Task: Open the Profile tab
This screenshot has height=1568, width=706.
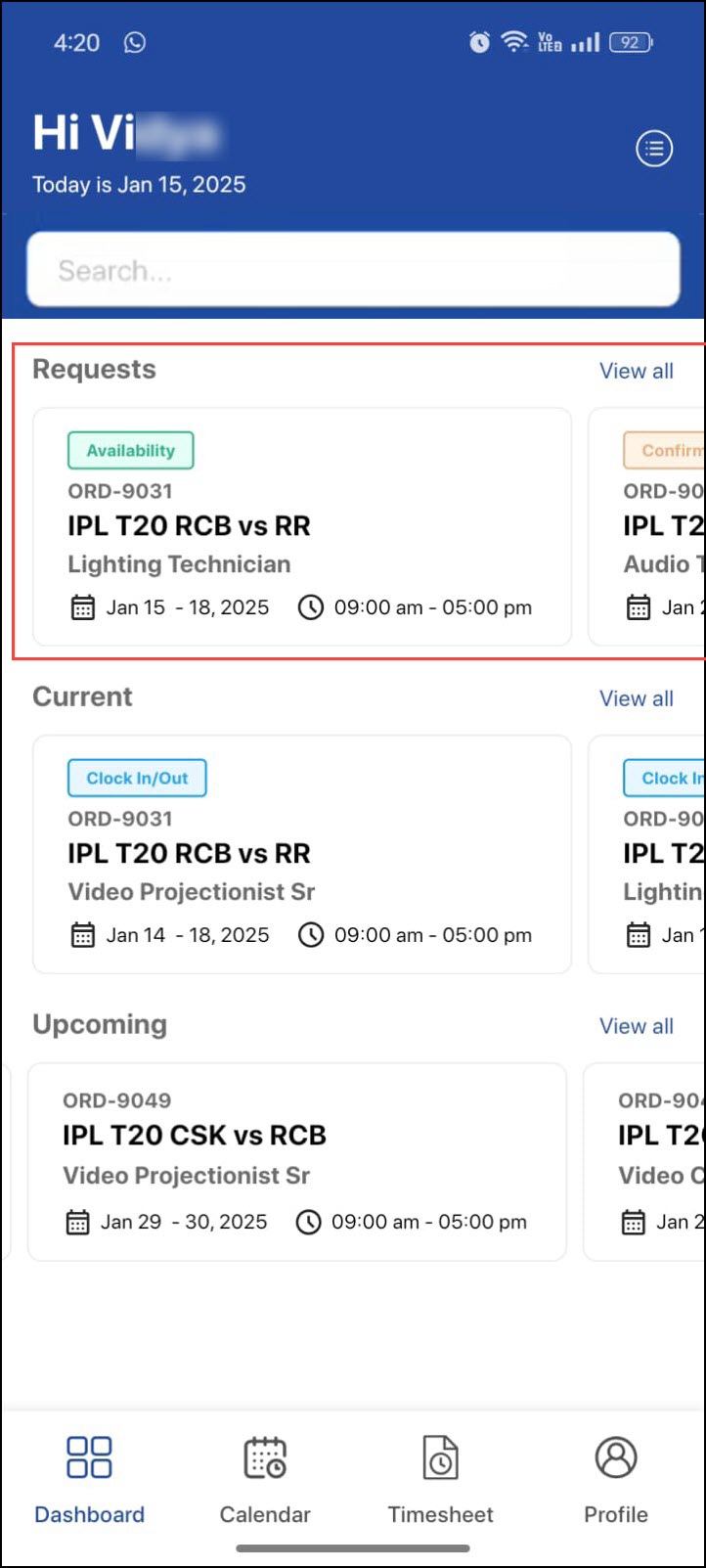Action: pyautogui.click(x=616, y=1480)
